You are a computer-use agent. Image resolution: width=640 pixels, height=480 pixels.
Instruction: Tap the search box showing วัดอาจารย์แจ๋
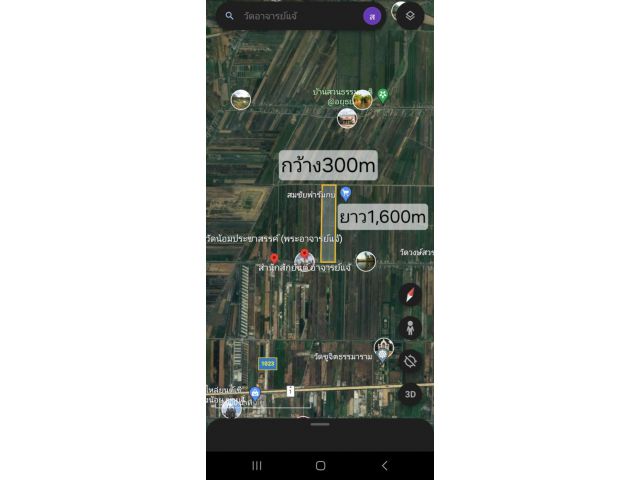[x=295, y=16]
